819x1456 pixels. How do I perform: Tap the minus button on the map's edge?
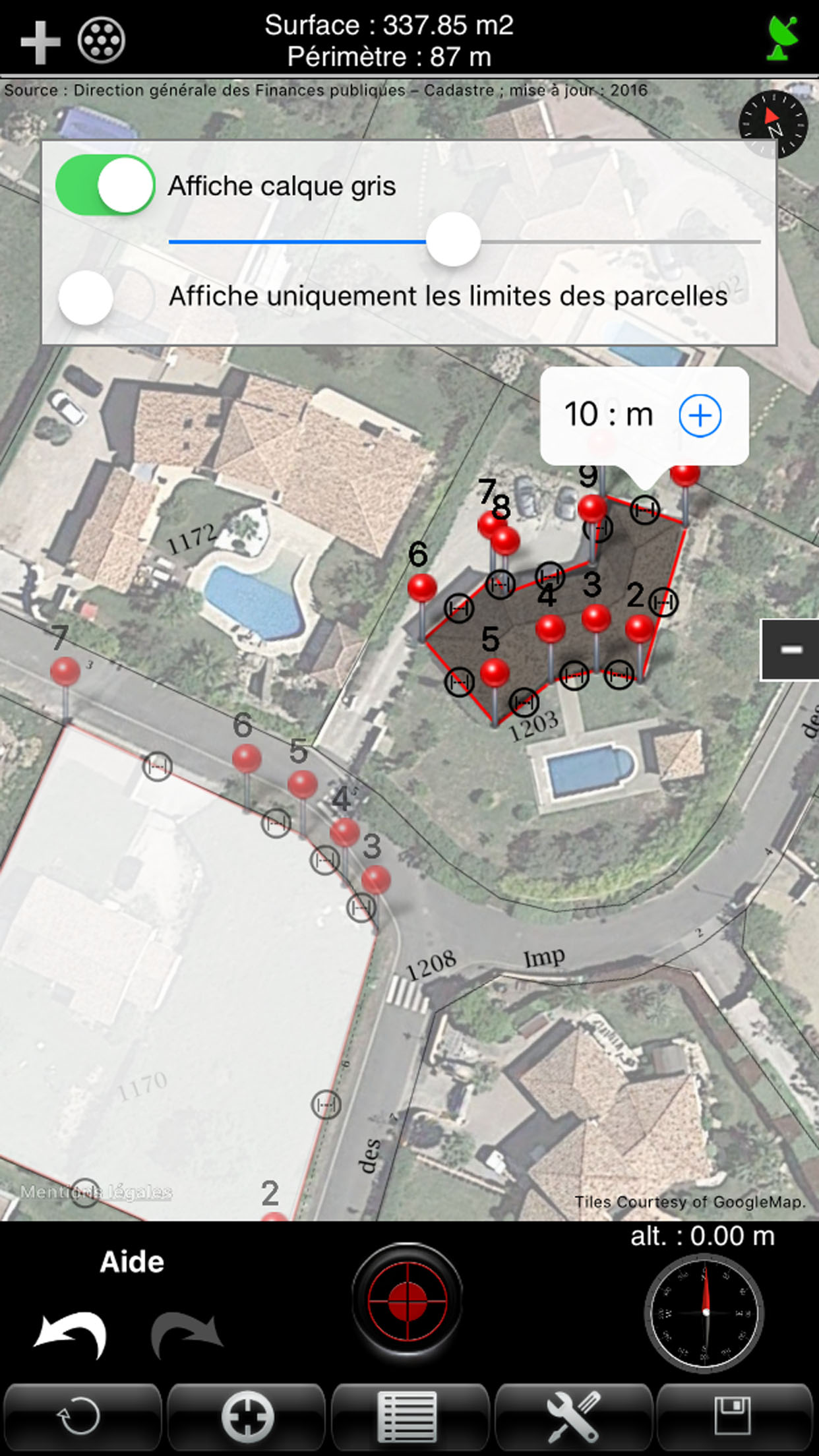pyautogui.click(x=790, y=650)
